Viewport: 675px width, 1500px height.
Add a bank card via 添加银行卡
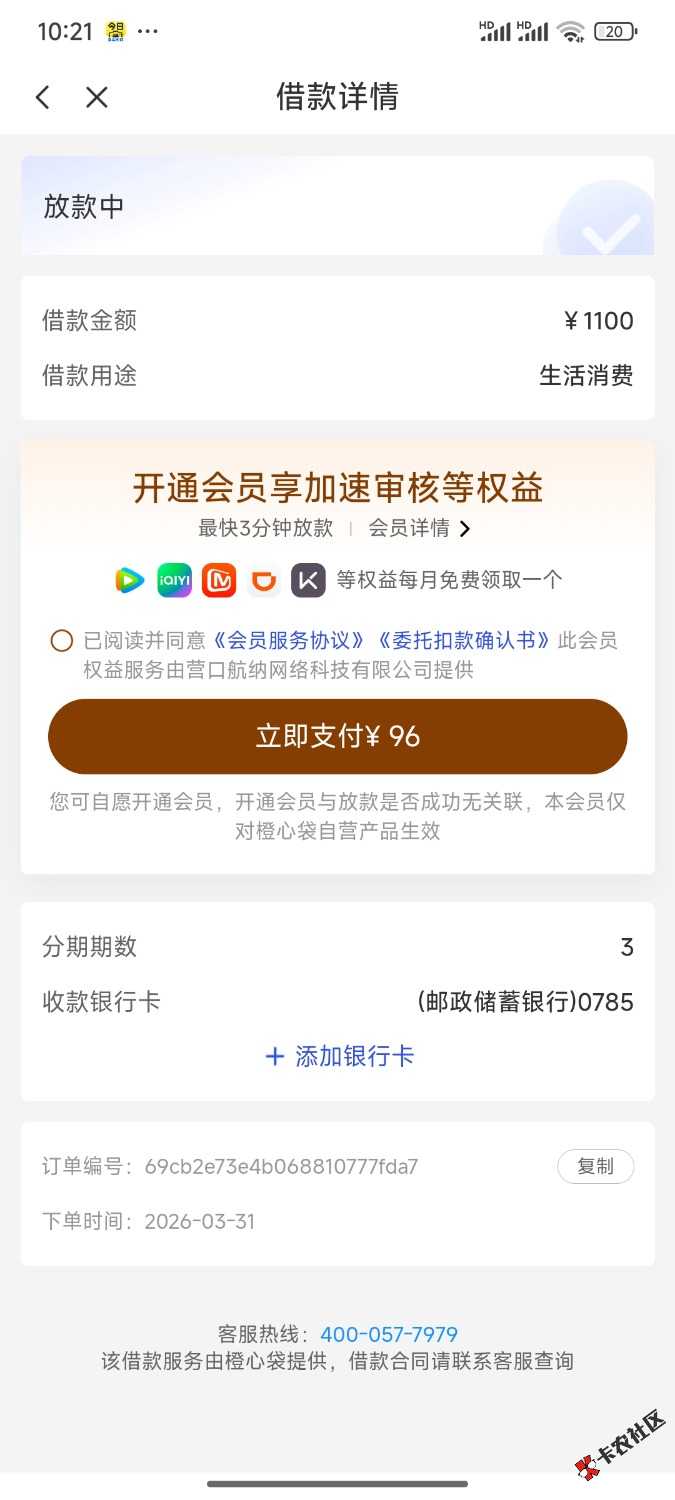point(339,1056)
